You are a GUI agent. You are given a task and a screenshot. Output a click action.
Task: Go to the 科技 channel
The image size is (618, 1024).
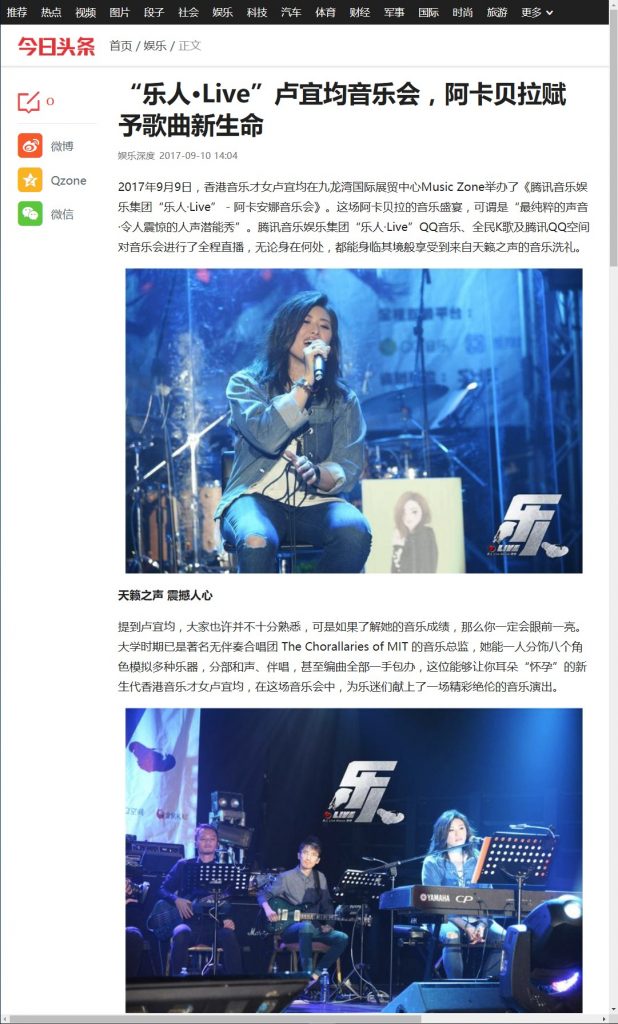point(256,12)
